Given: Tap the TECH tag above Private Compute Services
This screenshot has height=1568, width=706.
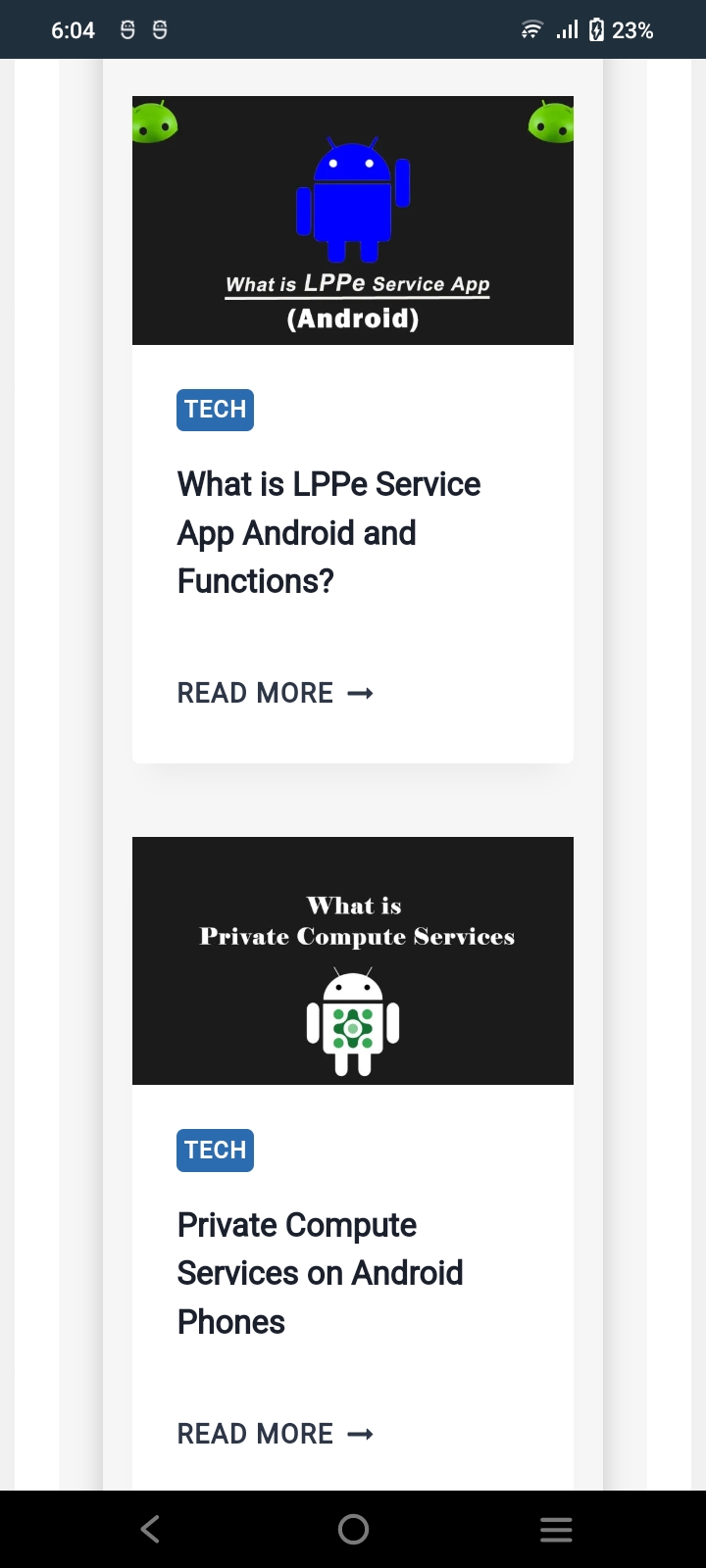Looking at the screenshot, I should click(x=215, y=1151).
